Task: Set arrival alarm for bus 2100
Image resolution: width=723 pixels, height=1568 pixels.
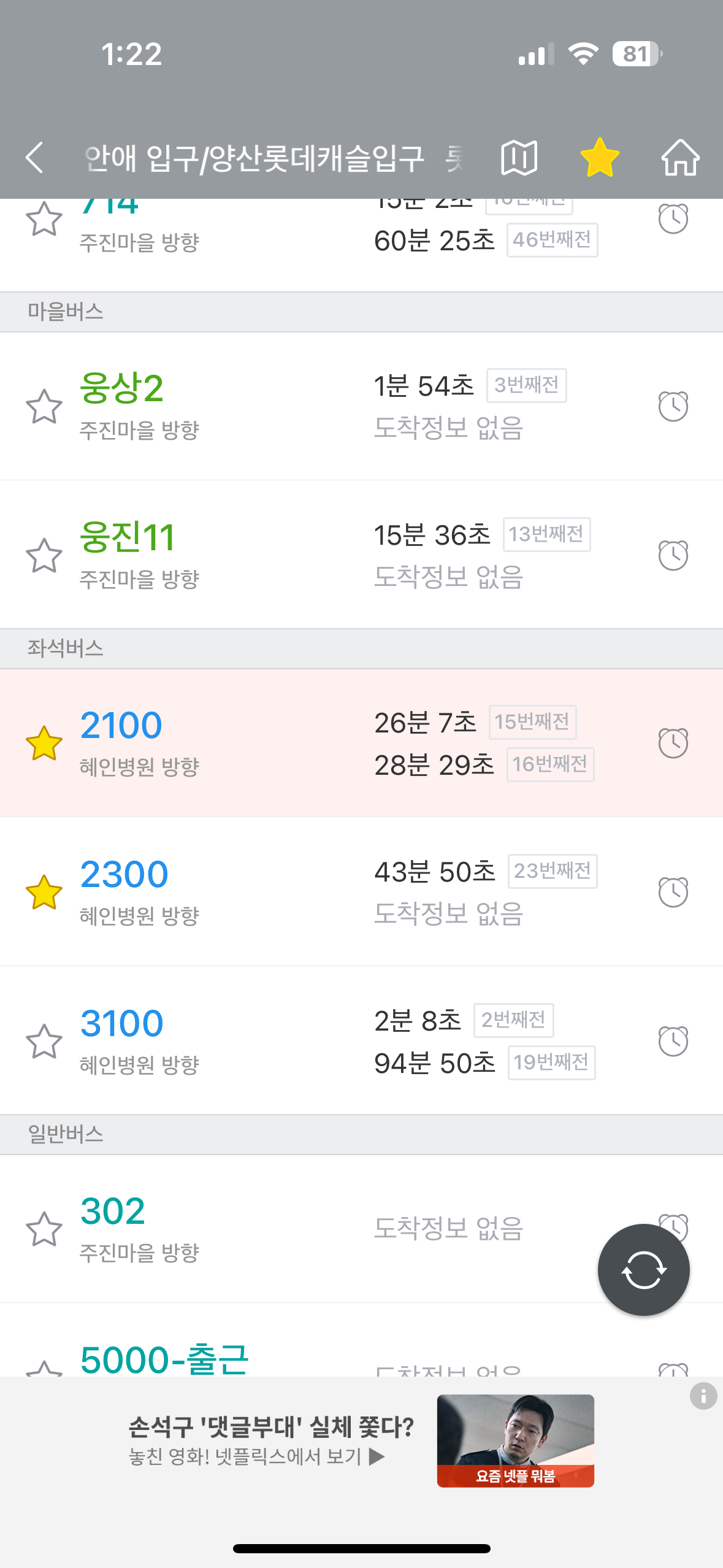Action: (x=673, y=743)
